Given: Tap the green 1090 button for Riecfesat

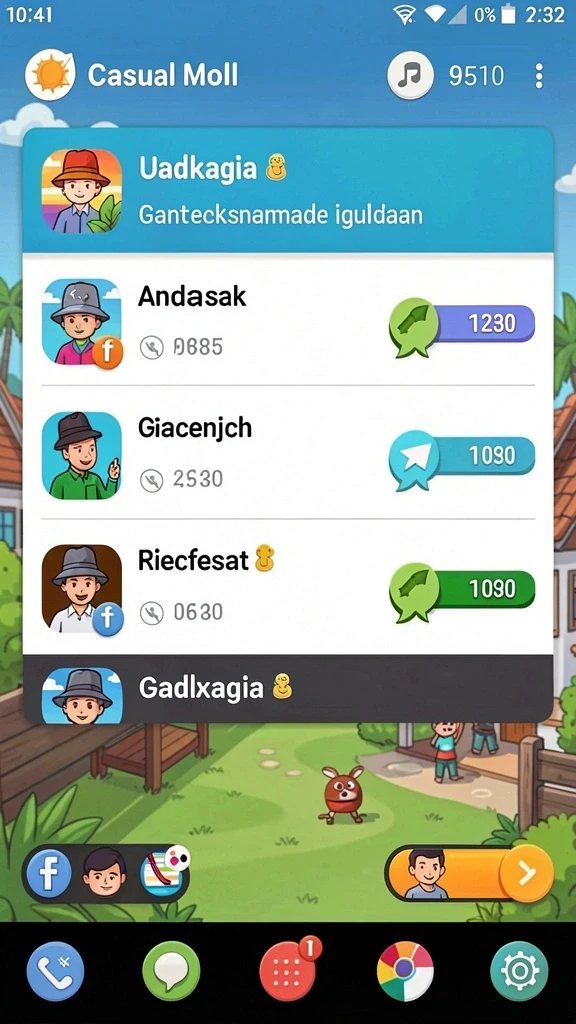Looking at the screenshot, I should click(462, 590).
